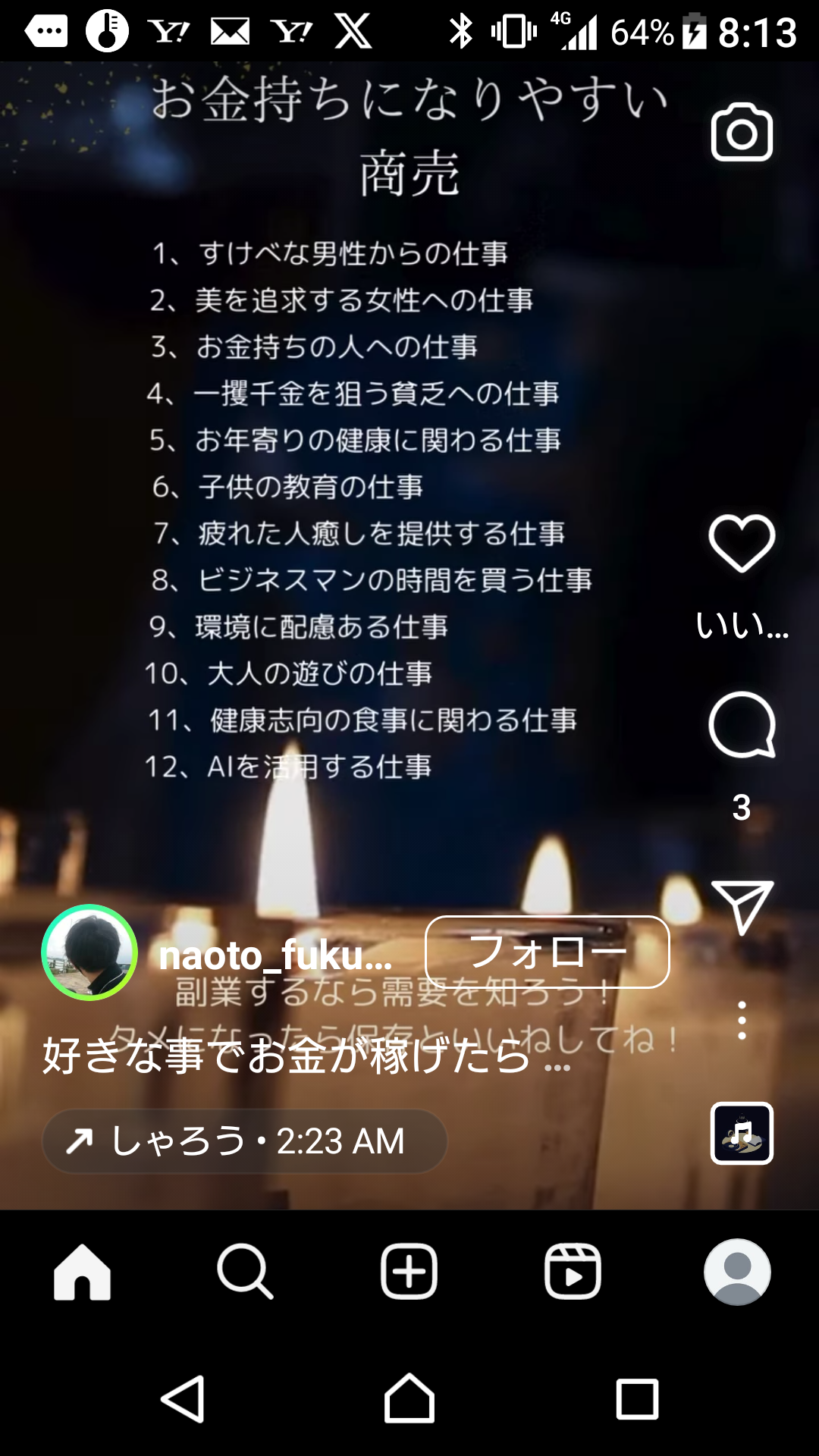
Task: Follow naoto_fuku with the フォロー button
Action: pos(547,952)
